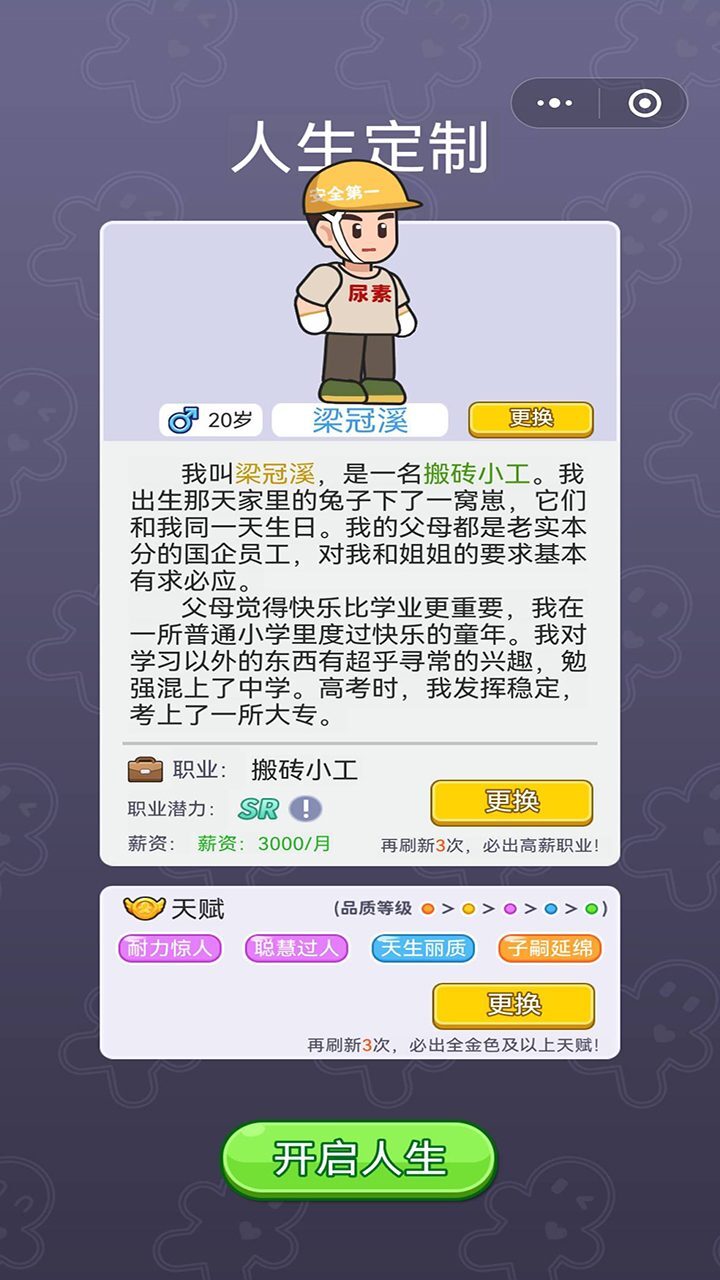Click the blue male gender symbol

coord(185,418)
